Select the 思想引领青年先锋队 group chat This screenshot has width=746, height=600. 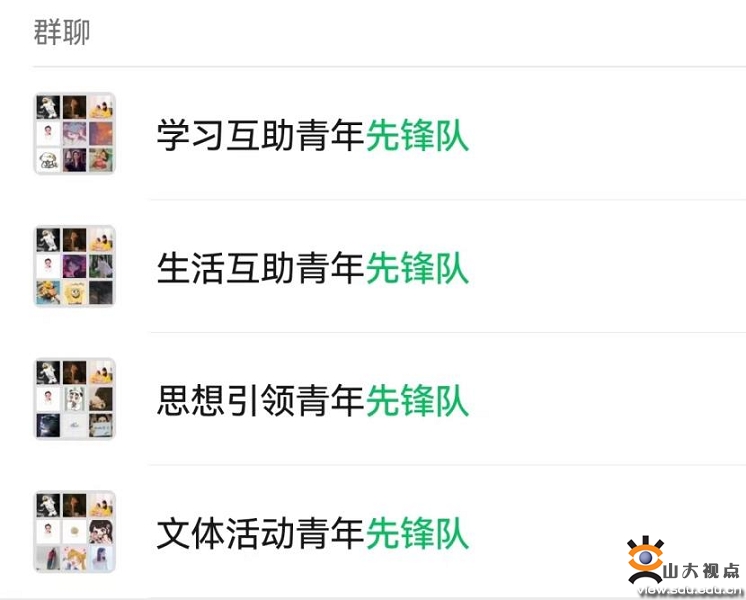312,400
